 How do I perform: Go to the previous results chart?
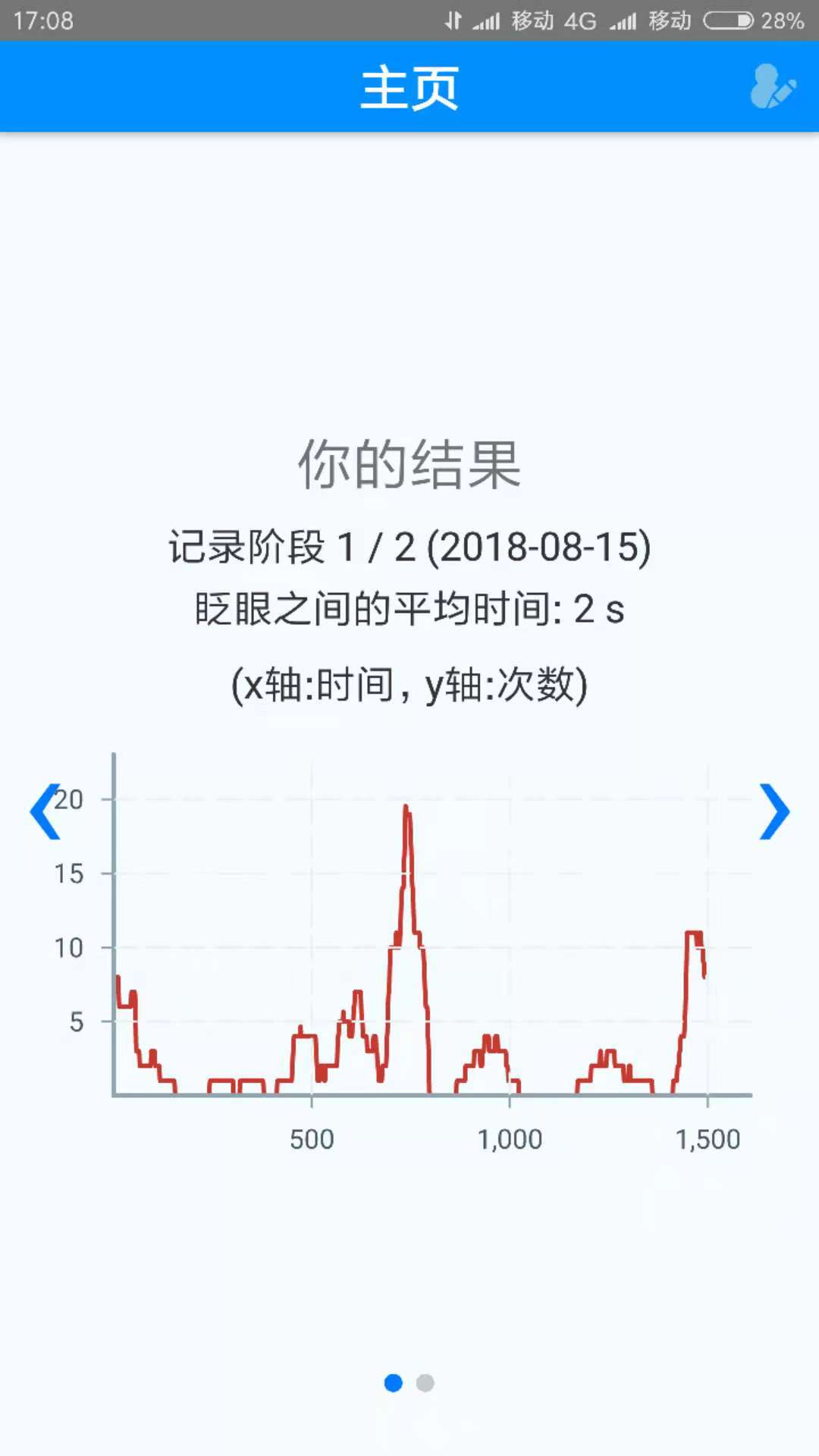pos(45,811)
